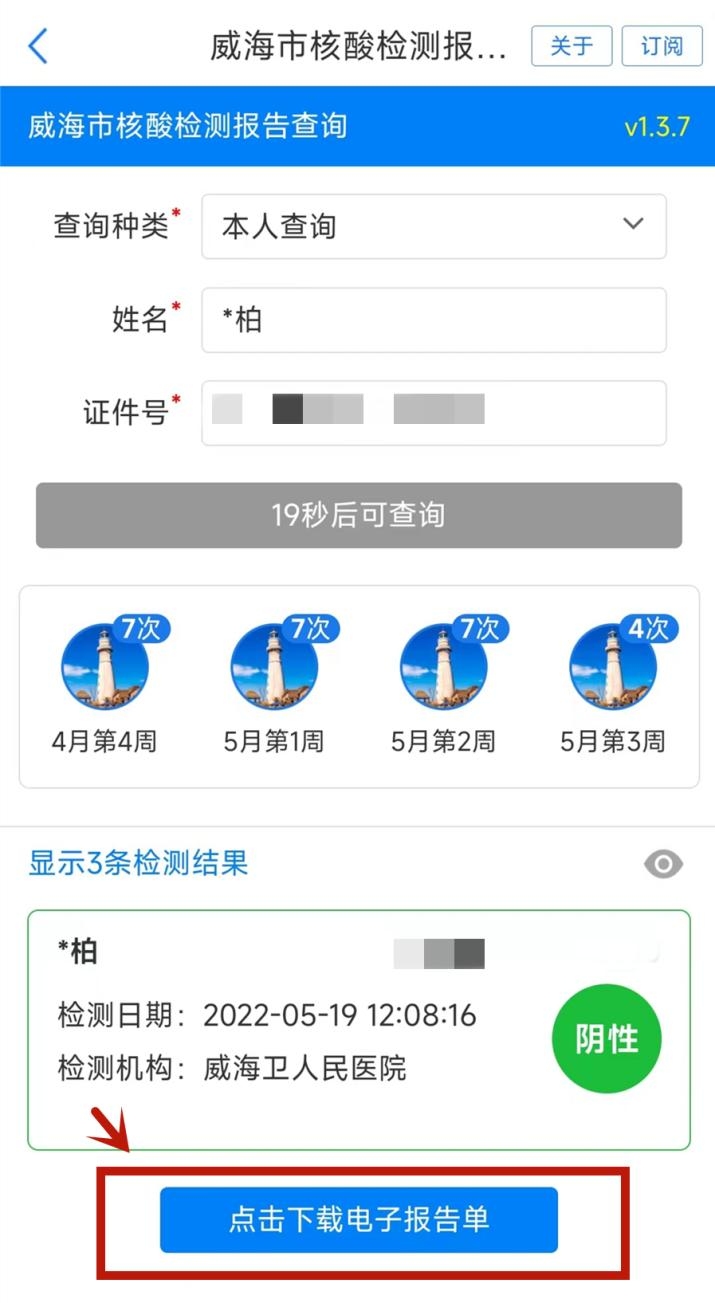Tap the 订阅 subscribe button

[x=661, y=46]
